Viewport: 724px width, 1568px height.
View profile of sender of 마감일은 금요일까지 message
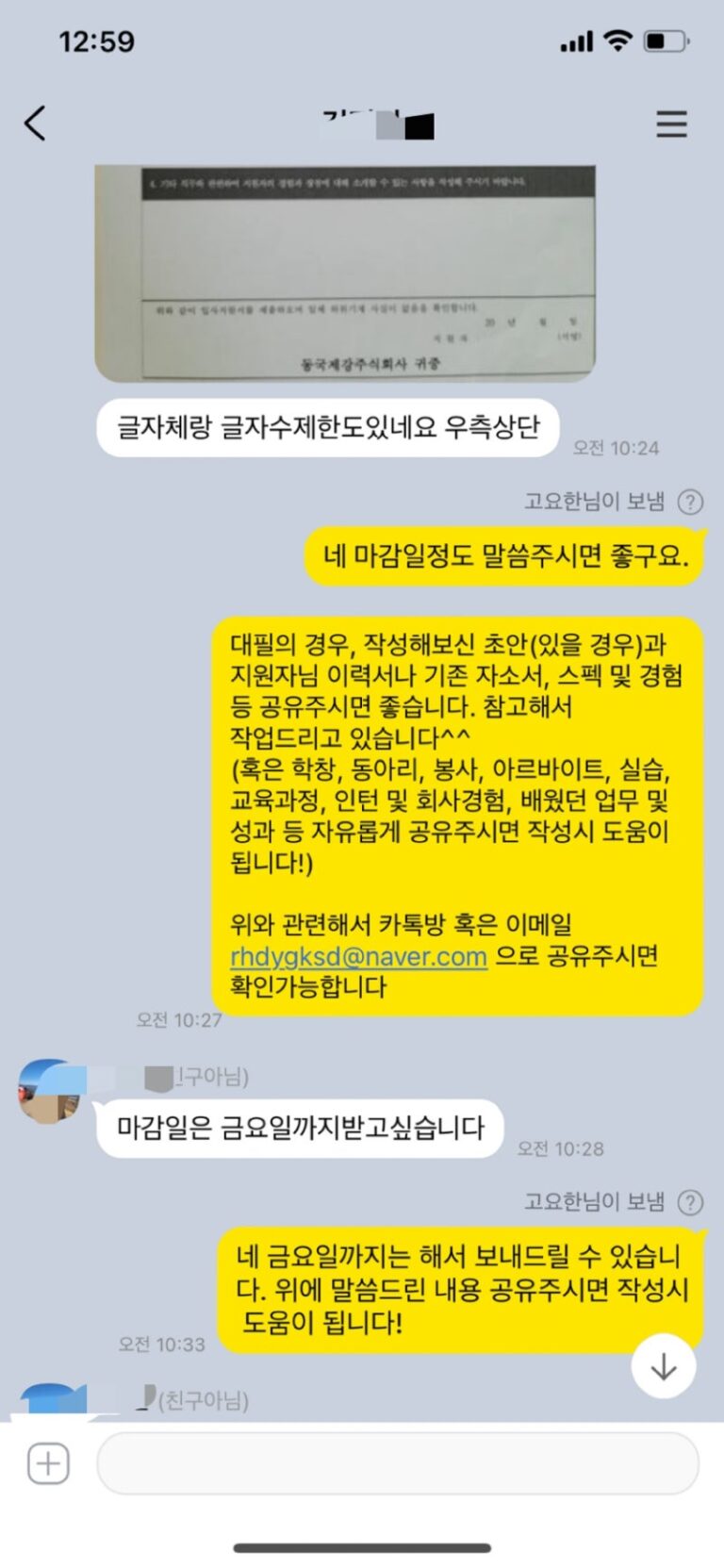47,1091
